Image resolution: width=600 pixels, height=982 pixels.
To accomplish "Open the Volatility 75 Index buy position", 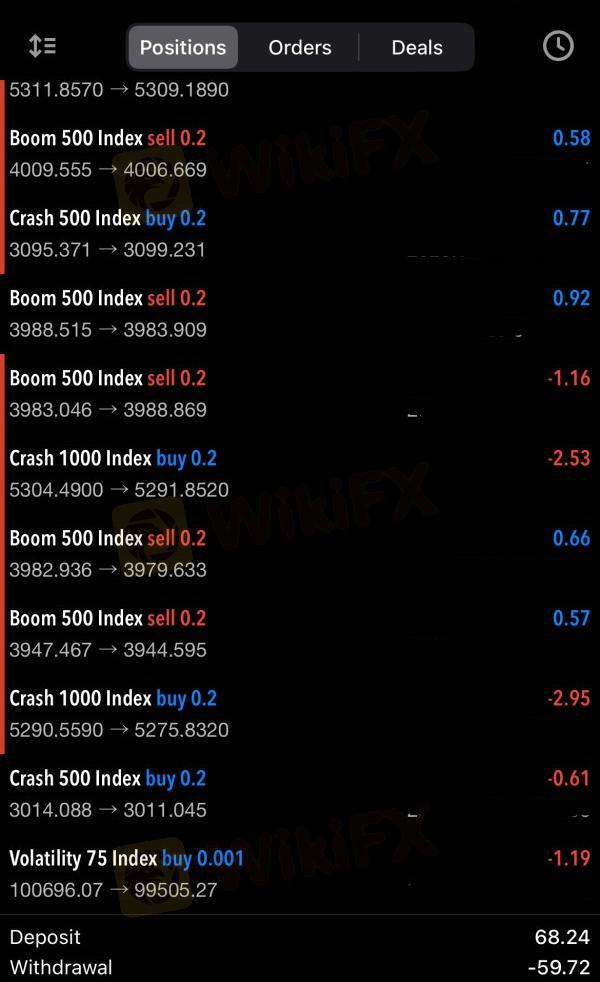I will 300,875.
